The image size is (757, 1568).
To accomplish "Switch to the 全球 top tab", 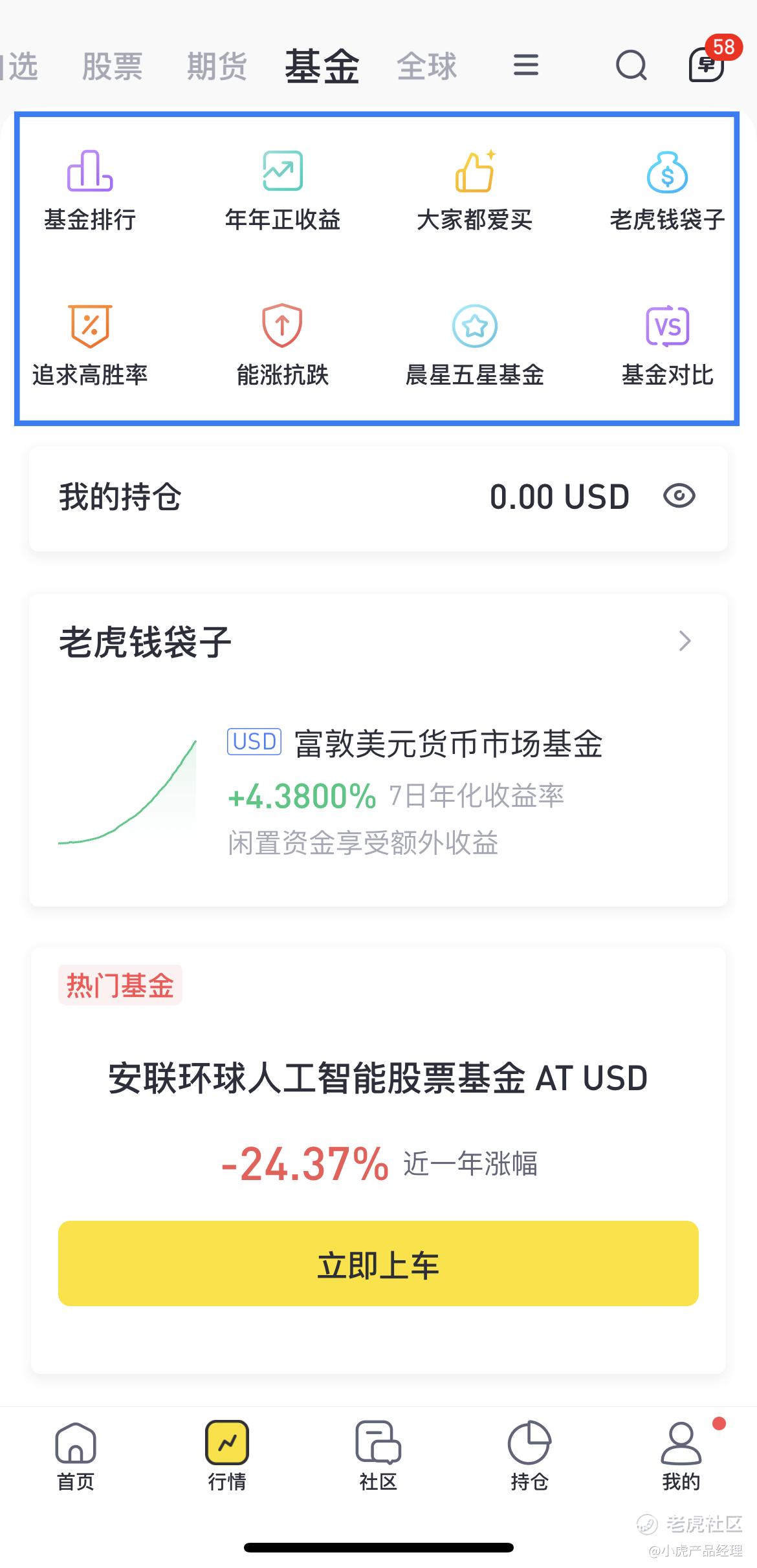I will (427, 67).
